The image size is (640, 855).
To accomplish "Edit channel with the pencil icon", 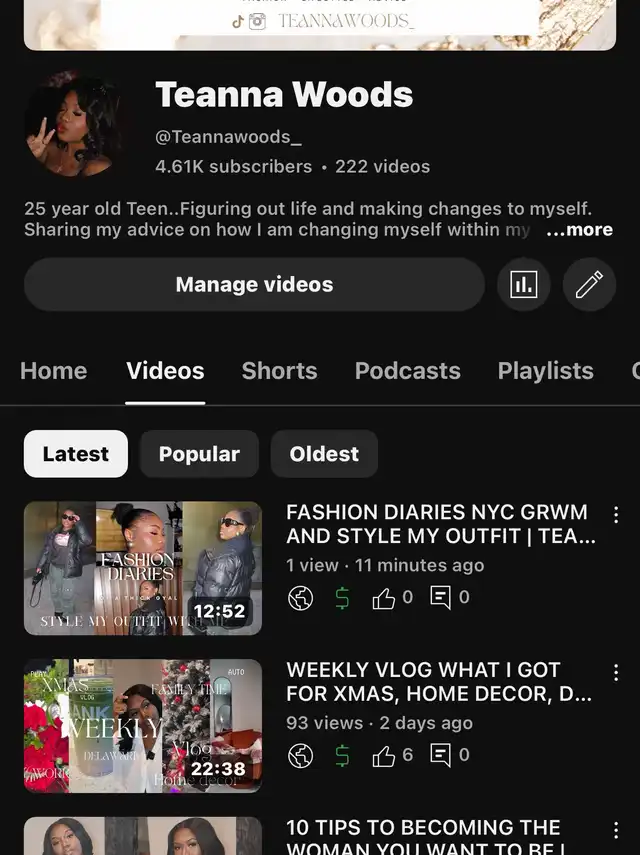I will [x=589, y=285].
